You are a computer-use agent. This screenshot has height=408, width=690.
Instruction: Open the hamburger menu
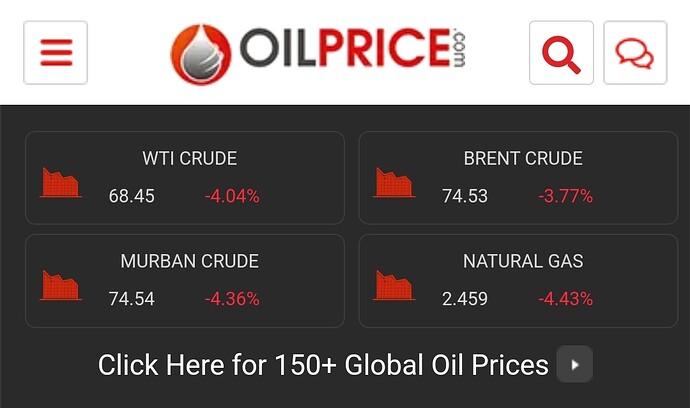(x=56, y=52)
